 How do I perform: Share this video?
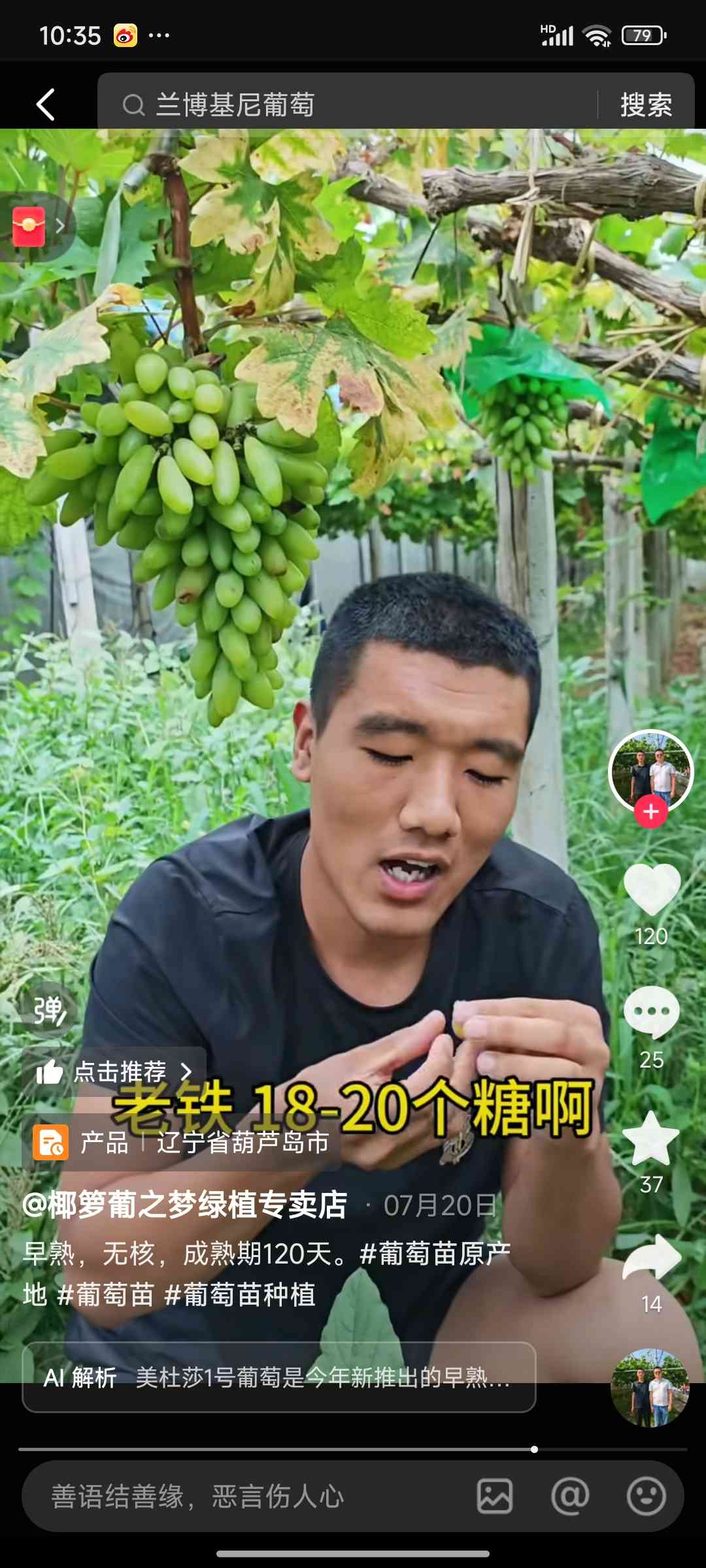[651, 1258]
